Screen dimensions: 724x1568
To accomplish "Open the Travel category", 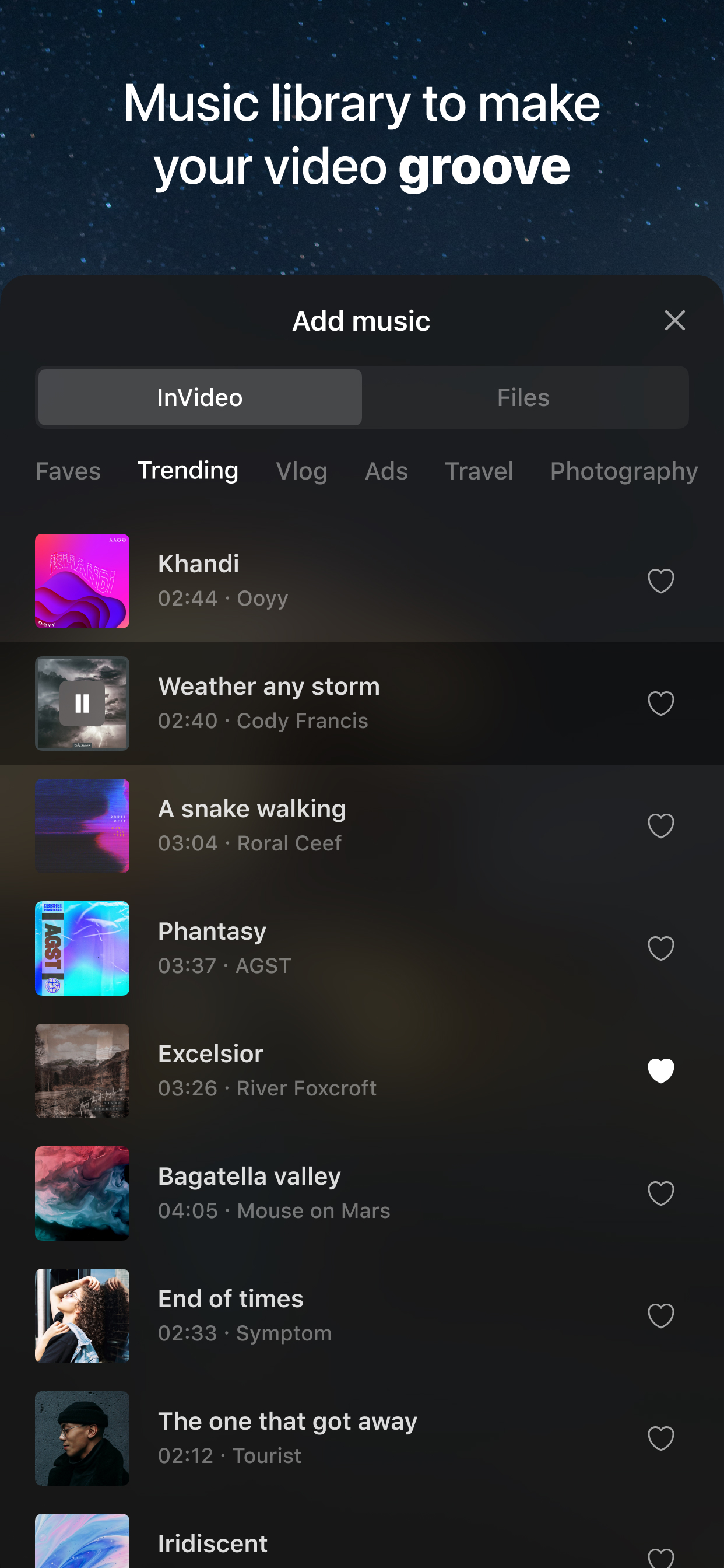I will pos(479,471).
